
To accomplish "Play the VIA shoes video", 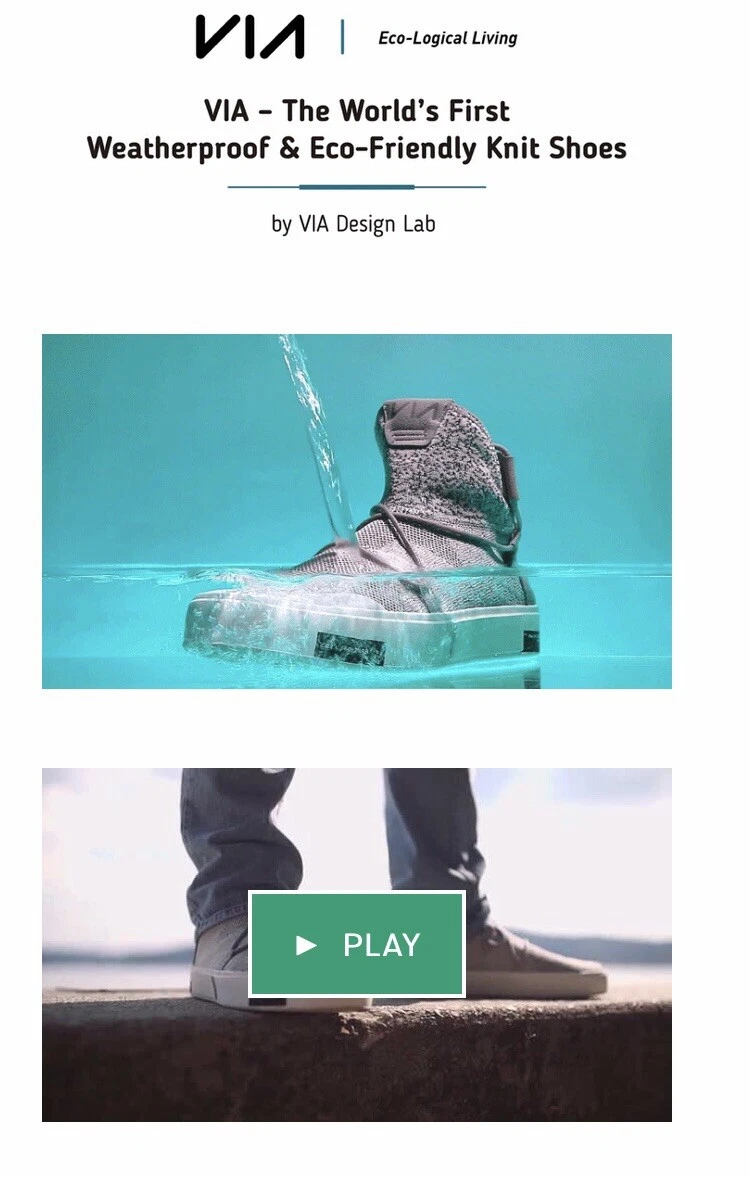I will click(357, 945).
